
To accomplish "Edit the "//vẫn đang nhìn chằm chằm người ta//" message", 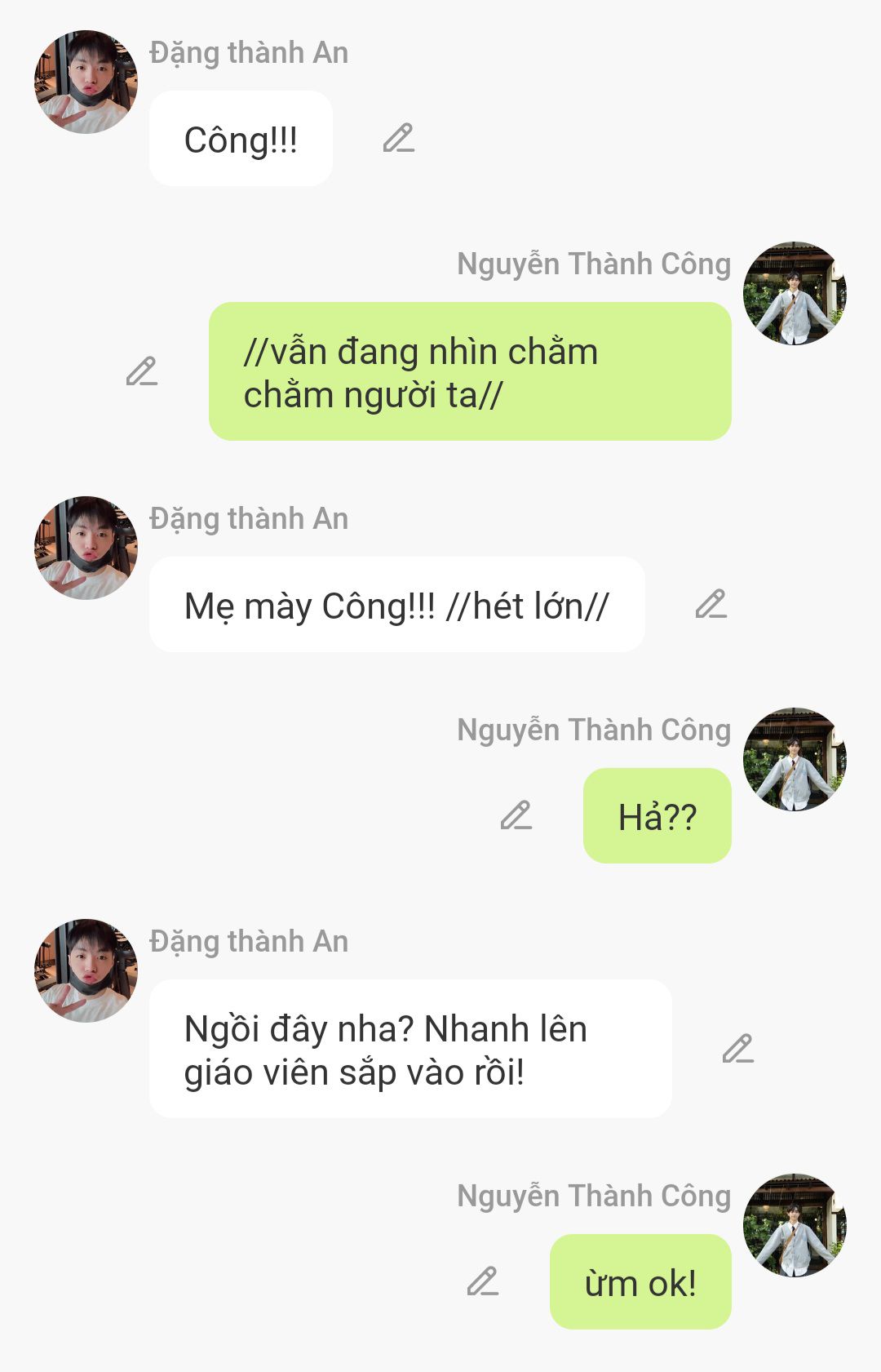I will point(142,371).
